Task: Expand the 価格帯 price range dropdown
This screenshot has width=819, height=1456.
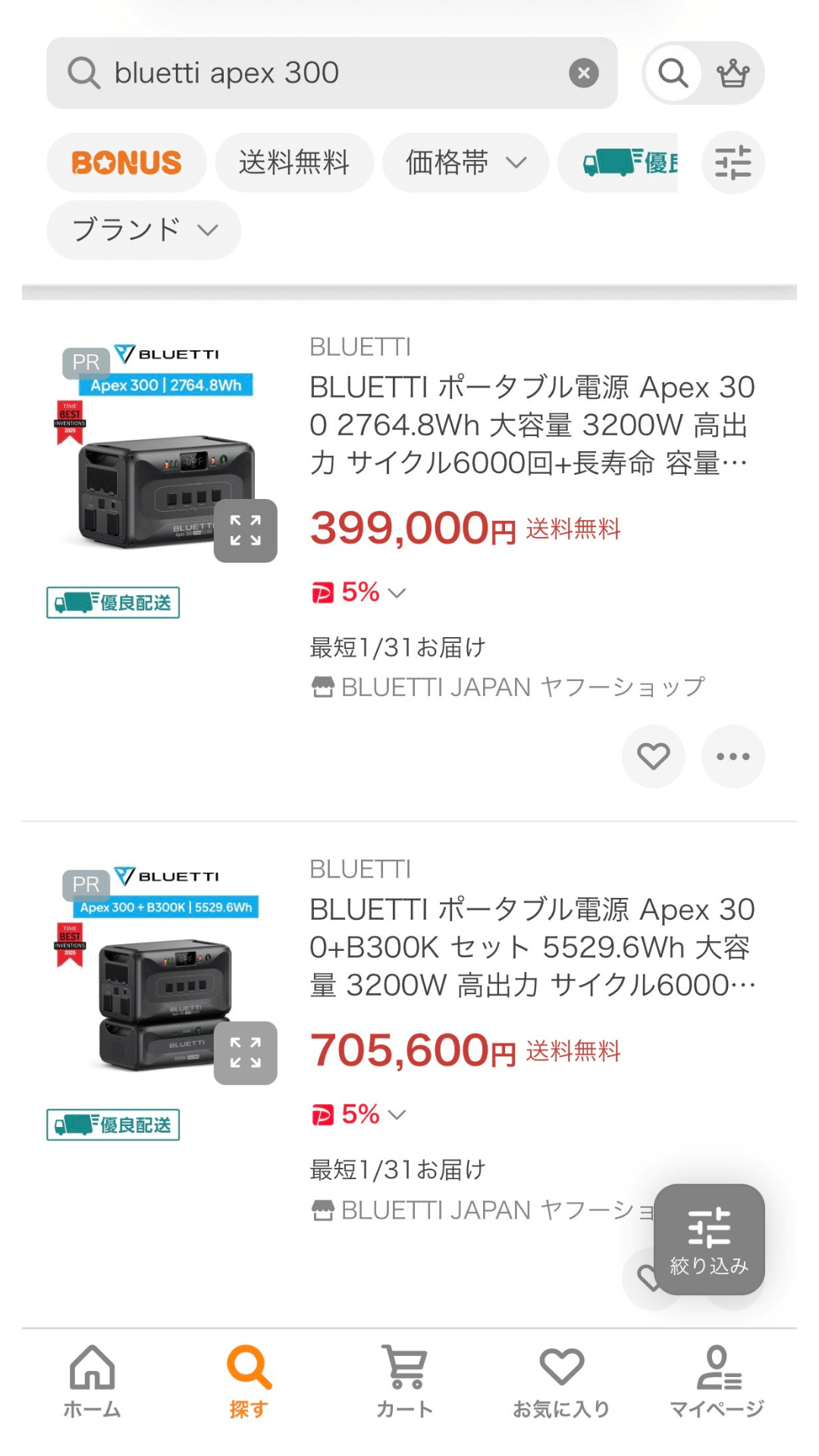Action: coord(465,162)
